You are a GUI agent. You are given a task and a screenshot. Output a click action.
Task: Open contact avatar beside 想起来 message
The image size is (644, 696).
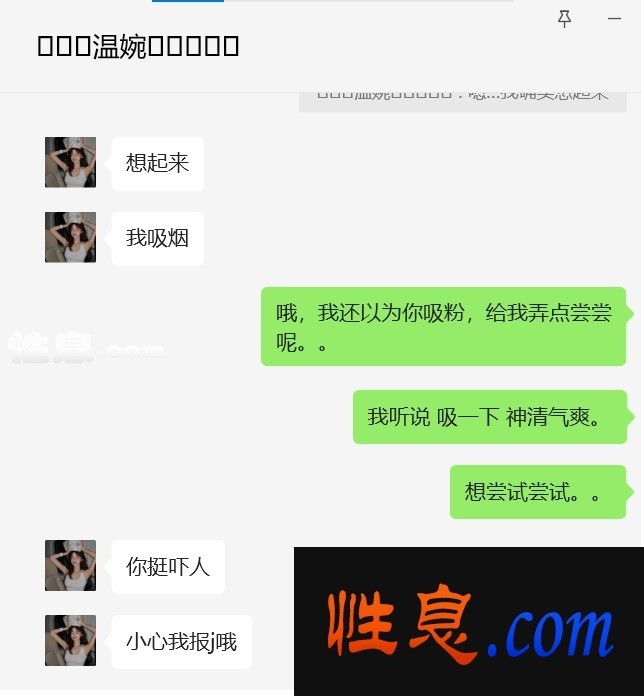click(x=70, y=162)
